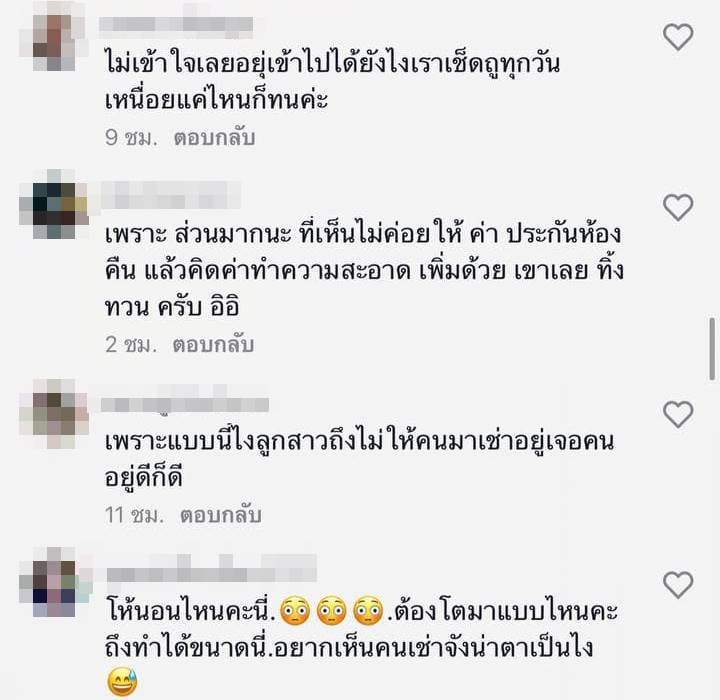The height and width of the screenshot is (700, 720).
Task: Like the comment starting "โห้นอนไหนคะนี่"
Action: coord(678,585)
